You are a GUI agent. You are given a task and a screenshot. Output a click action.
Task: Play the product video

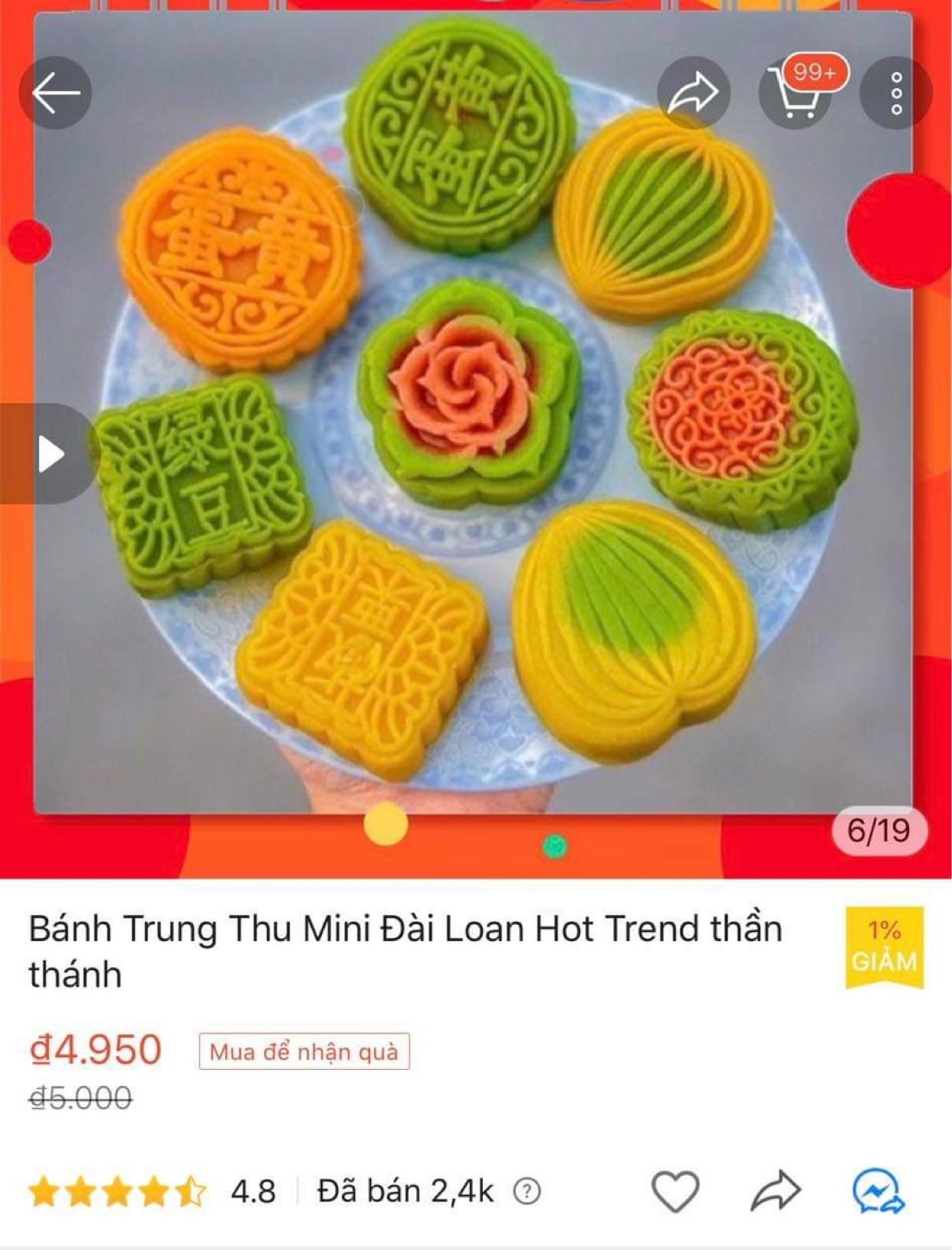51,452
